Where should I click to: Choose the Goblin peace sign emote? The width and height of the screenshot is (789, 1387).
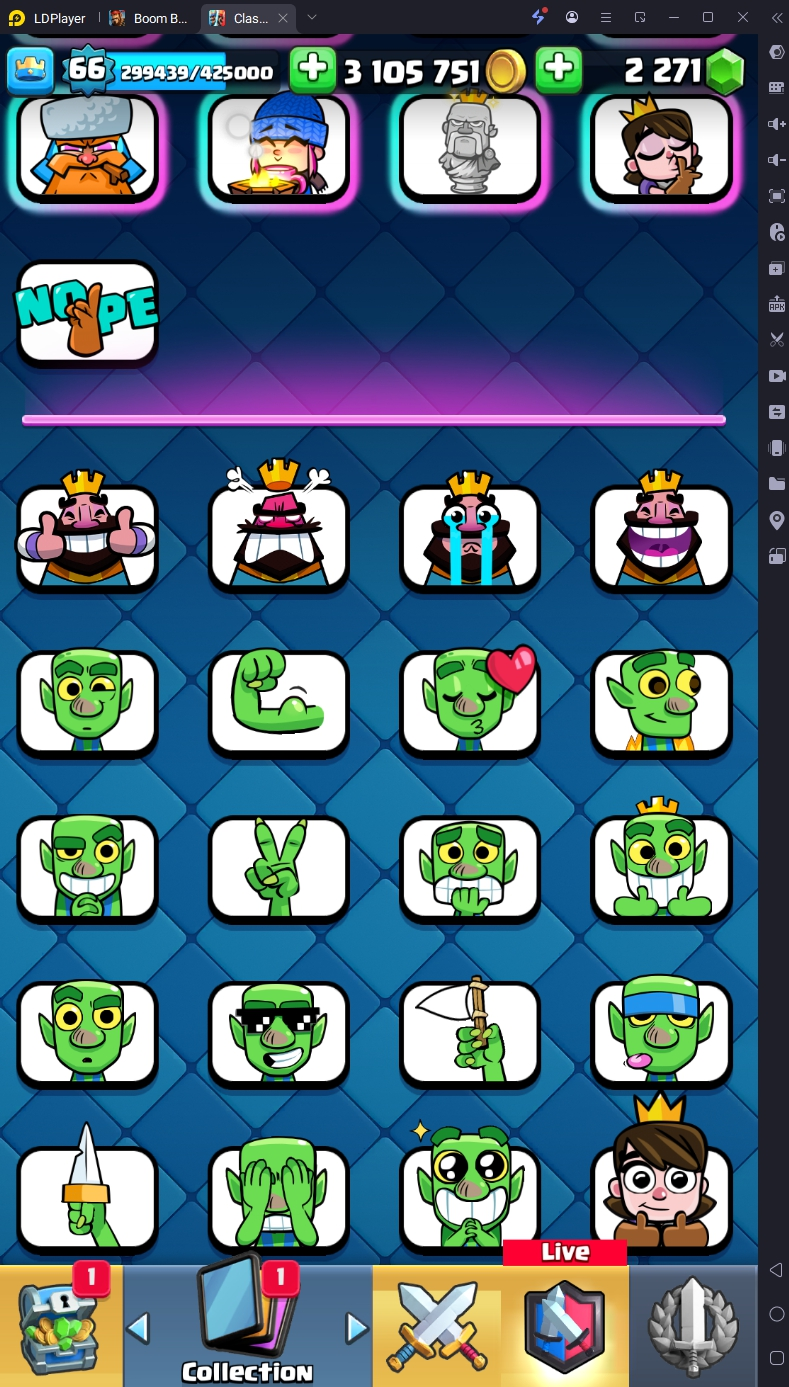coord(279,867)
